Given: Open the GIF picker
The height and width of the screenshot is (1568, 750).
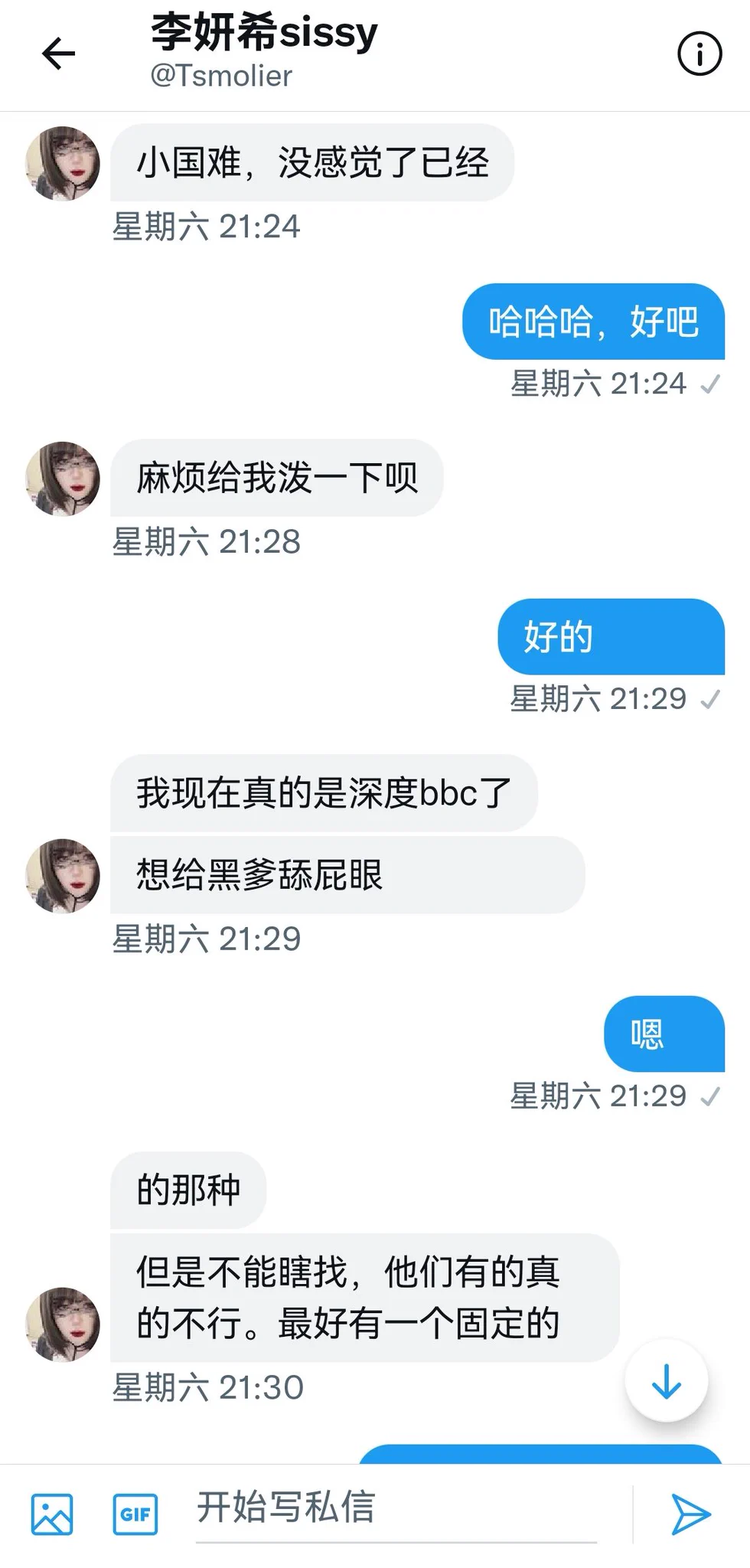Looking at the screenshot, I should (135, 1514).
